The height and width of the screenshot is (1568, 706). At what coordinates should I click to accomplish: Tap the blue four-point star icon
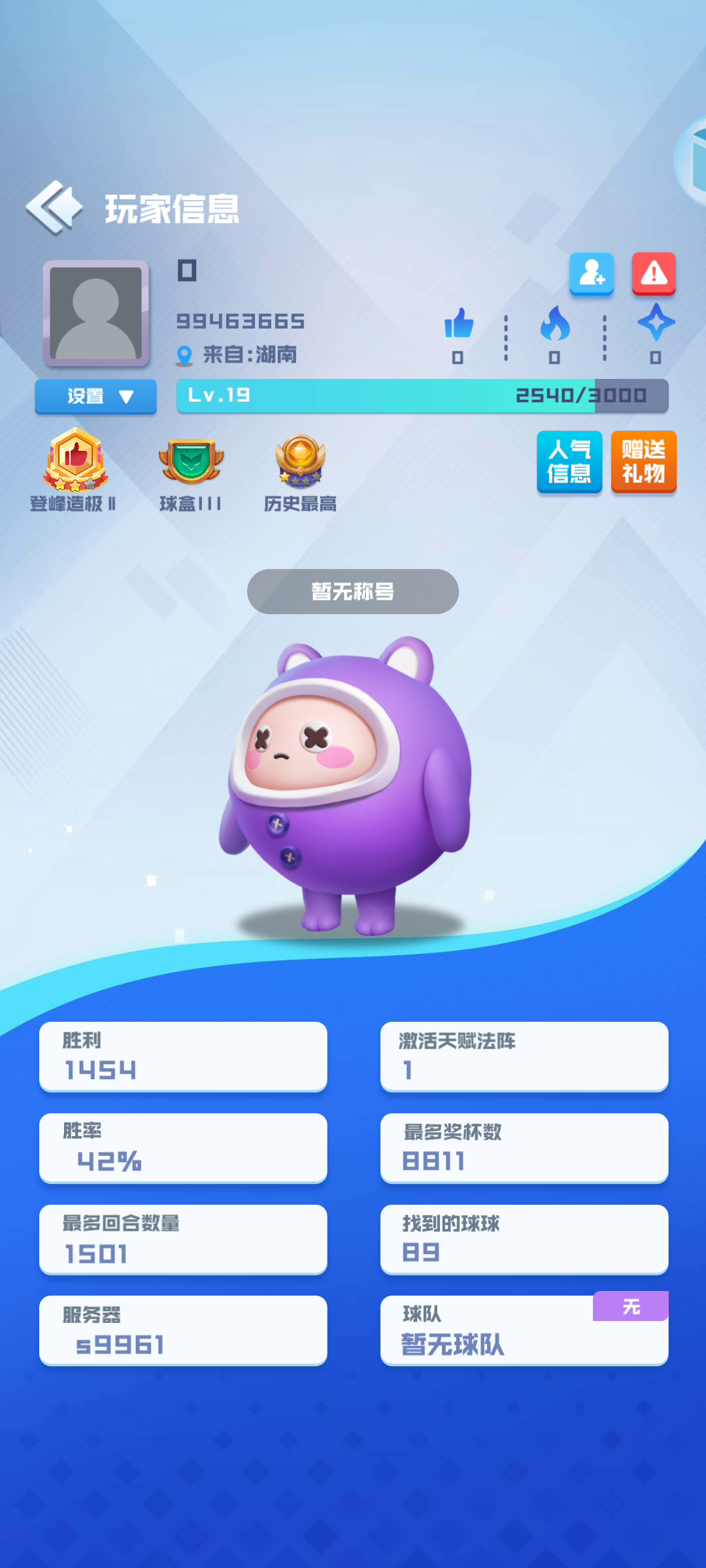(x=656, y=323)
